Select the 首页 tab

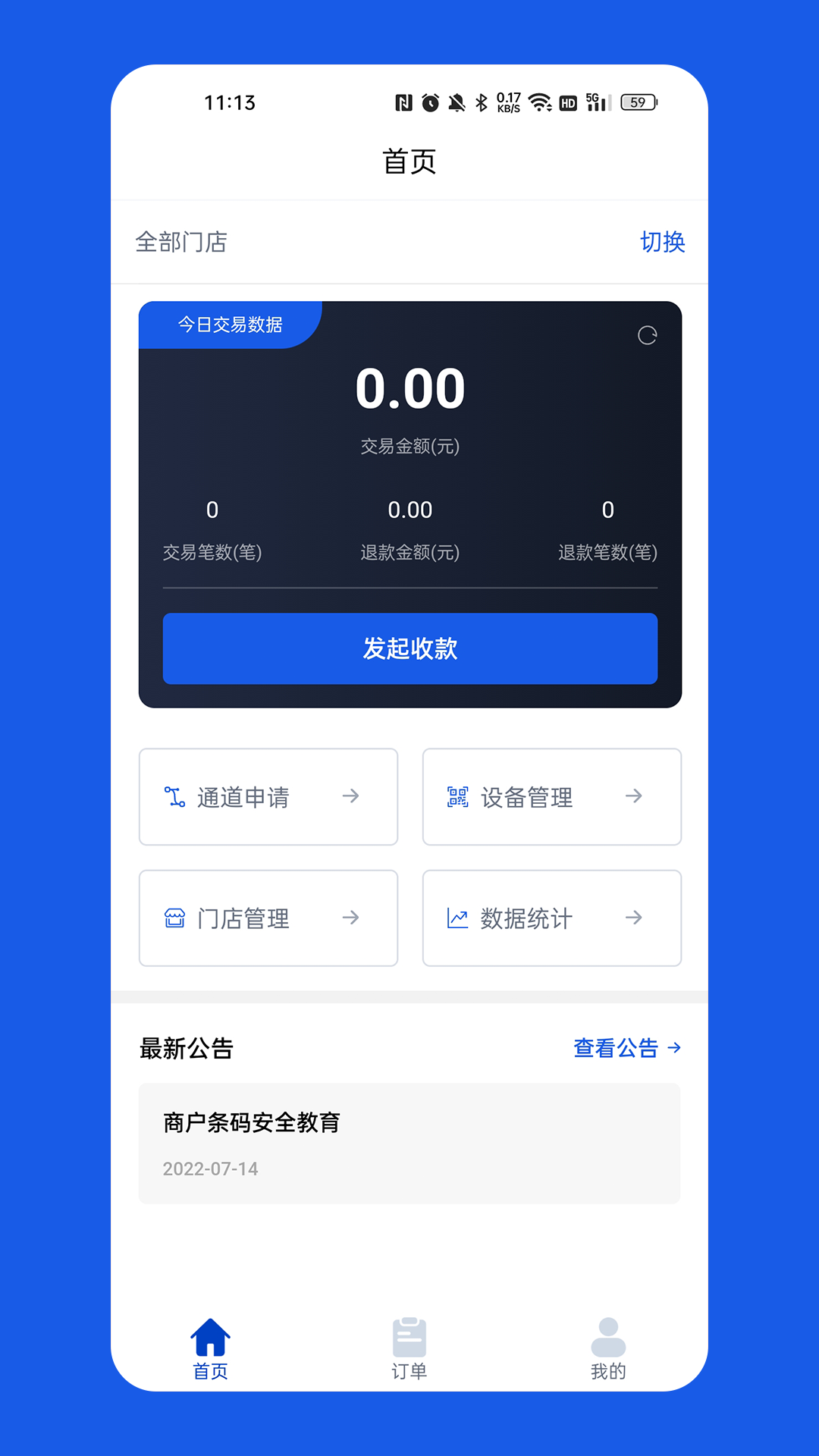[x=210, y=1348]
